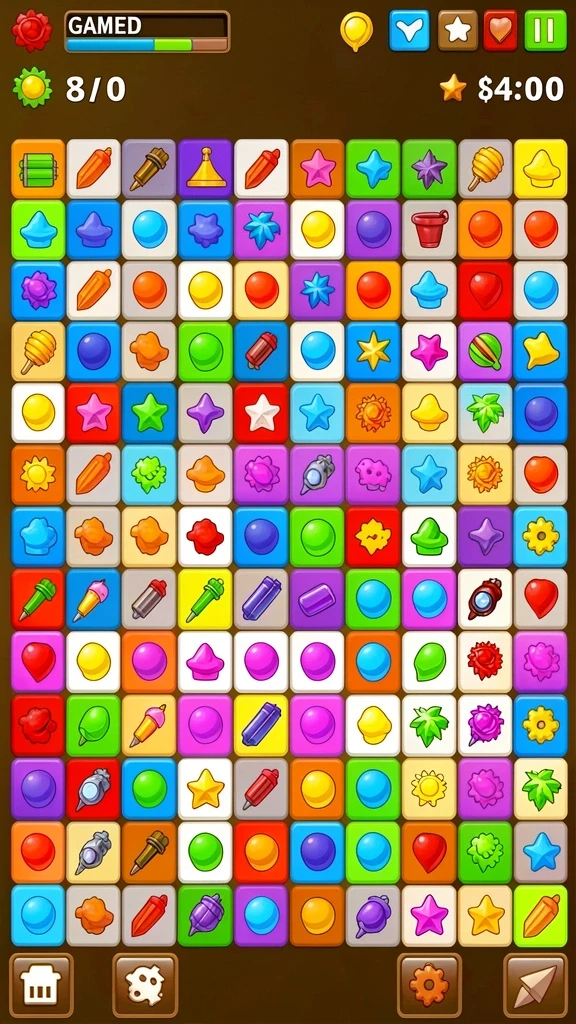Tap the green star on blue tile
Viewport: 576px width, 1024px height.
click(150, 413)
